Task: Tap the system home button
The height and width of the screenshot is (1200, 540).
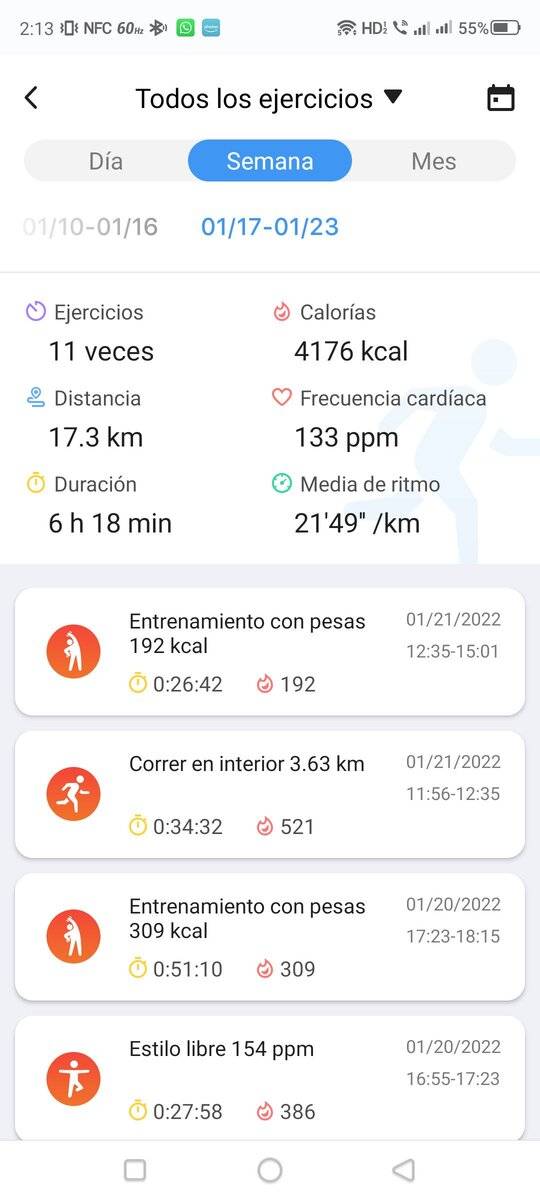Action: (x=270, y=1170)
